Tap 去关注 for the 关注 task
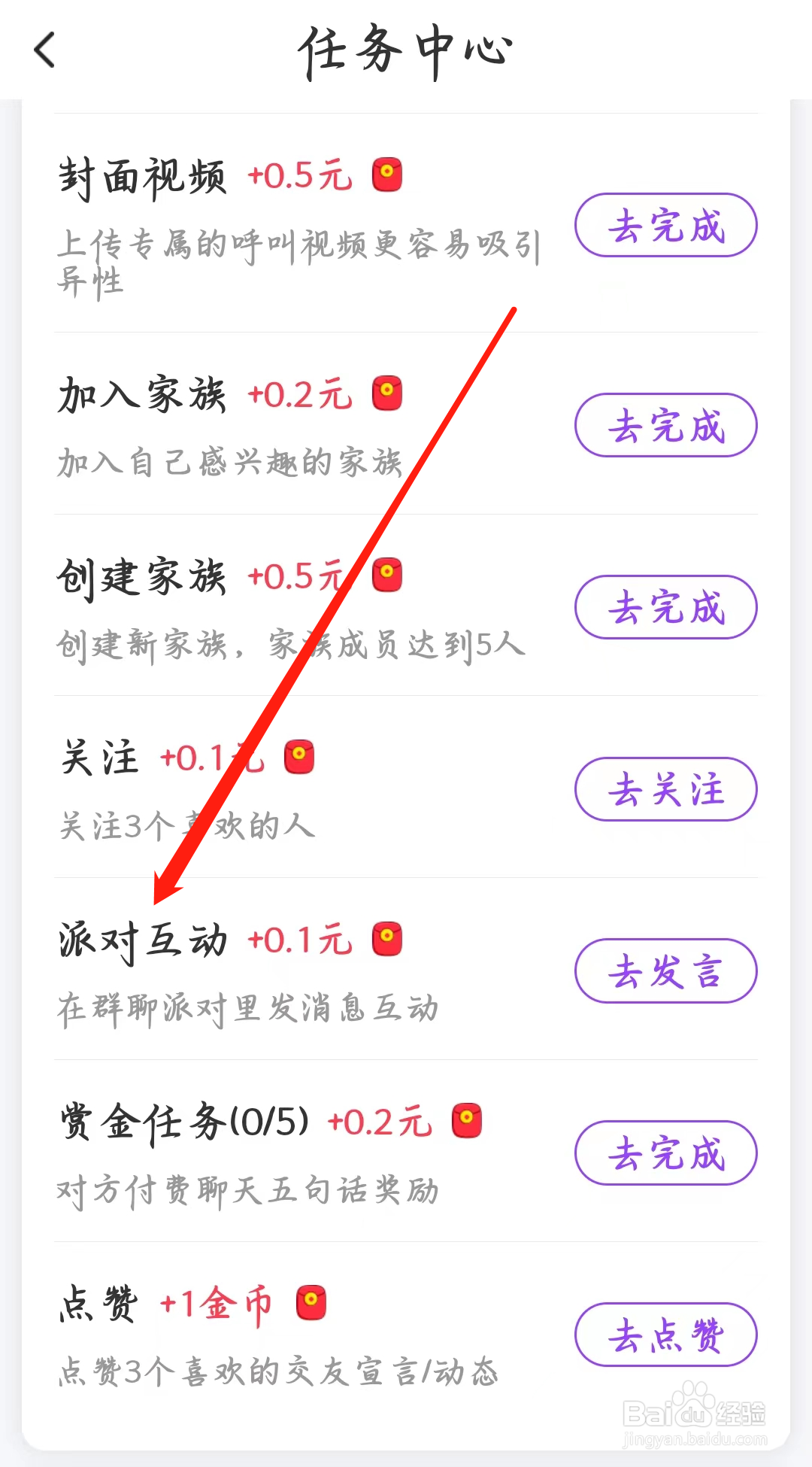This screenshot has width=812, height=1467. 665,789
